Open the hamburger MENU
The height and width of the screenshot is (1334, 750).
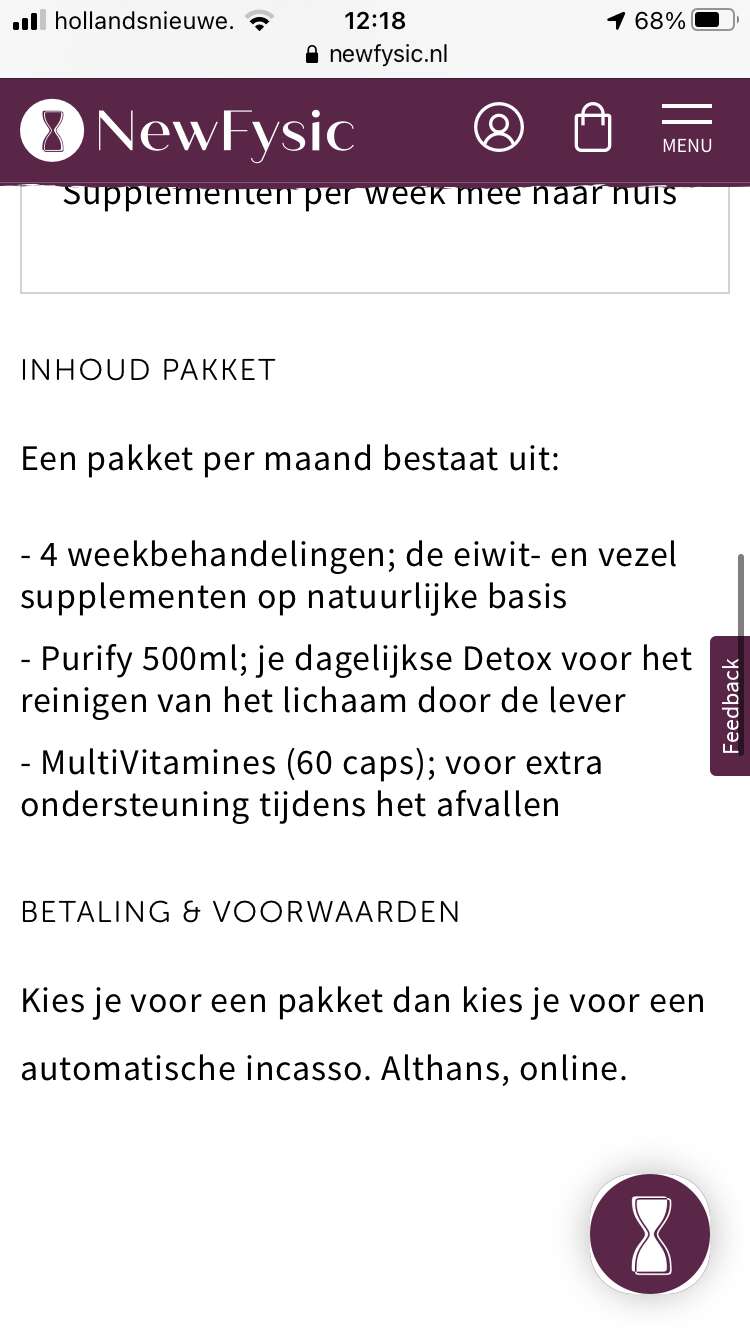tap(687, 128)
